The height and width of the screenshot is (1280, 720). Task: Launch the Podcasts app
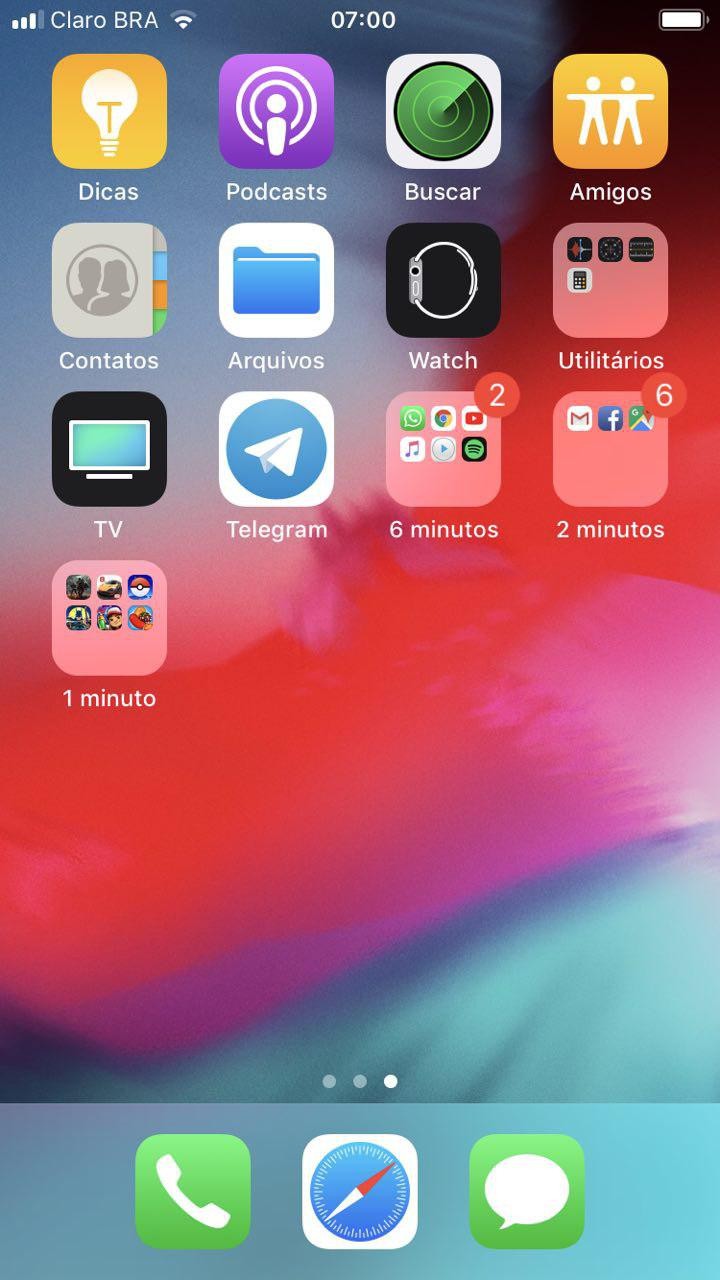[276, 111]
